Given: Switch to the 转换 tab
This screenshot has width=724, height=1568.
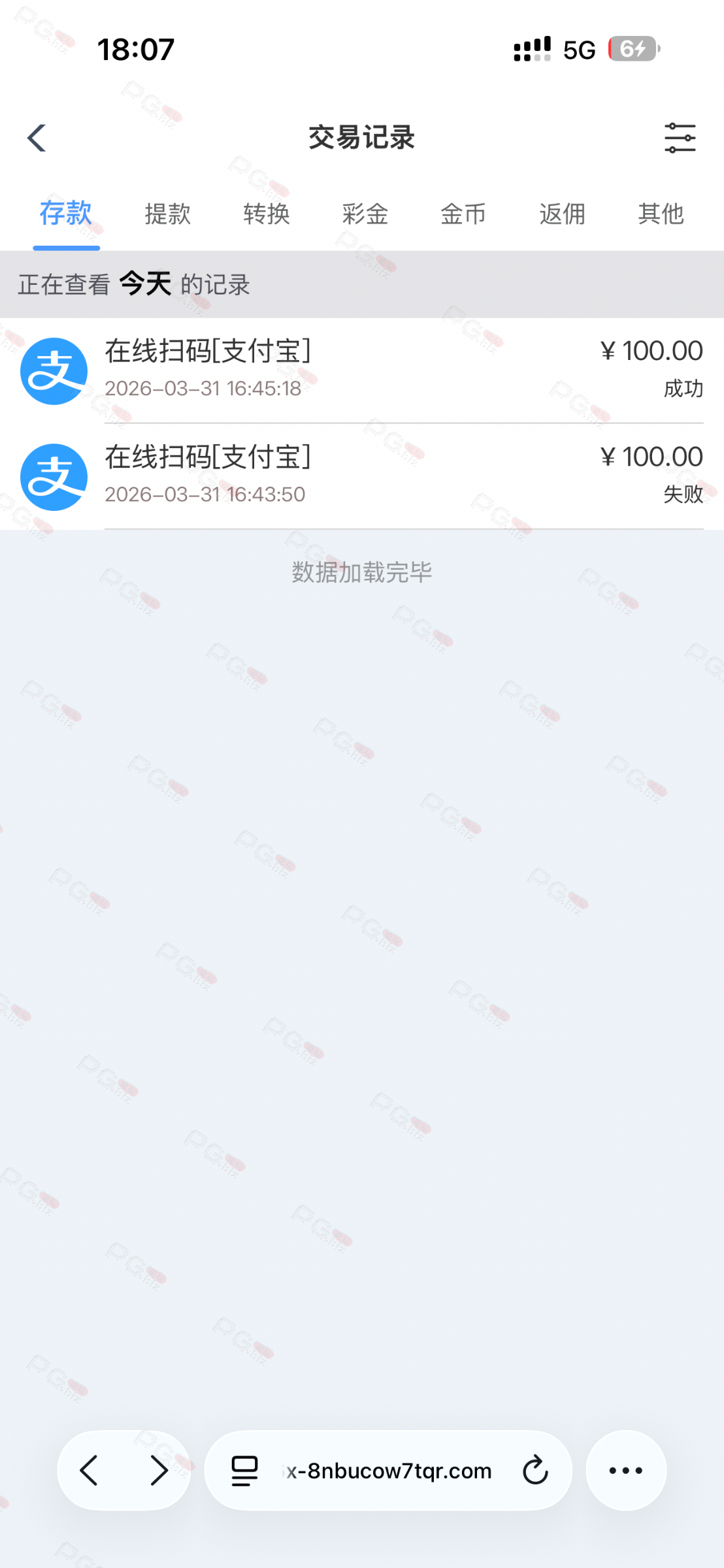Looking at the screenshot, I should [x=266, y=214].
